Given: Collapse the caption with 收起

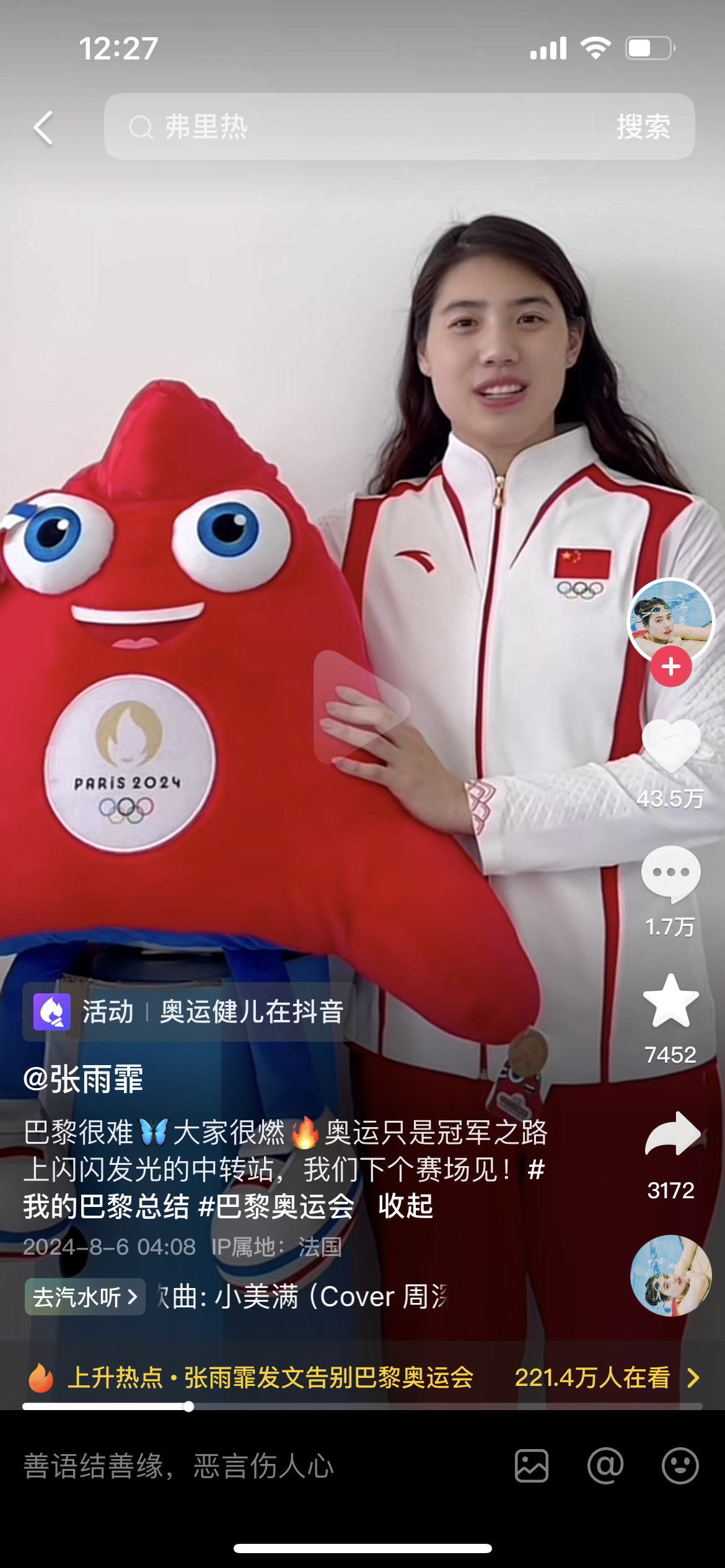Looking at the screenshot, I should click(405, 1206).
